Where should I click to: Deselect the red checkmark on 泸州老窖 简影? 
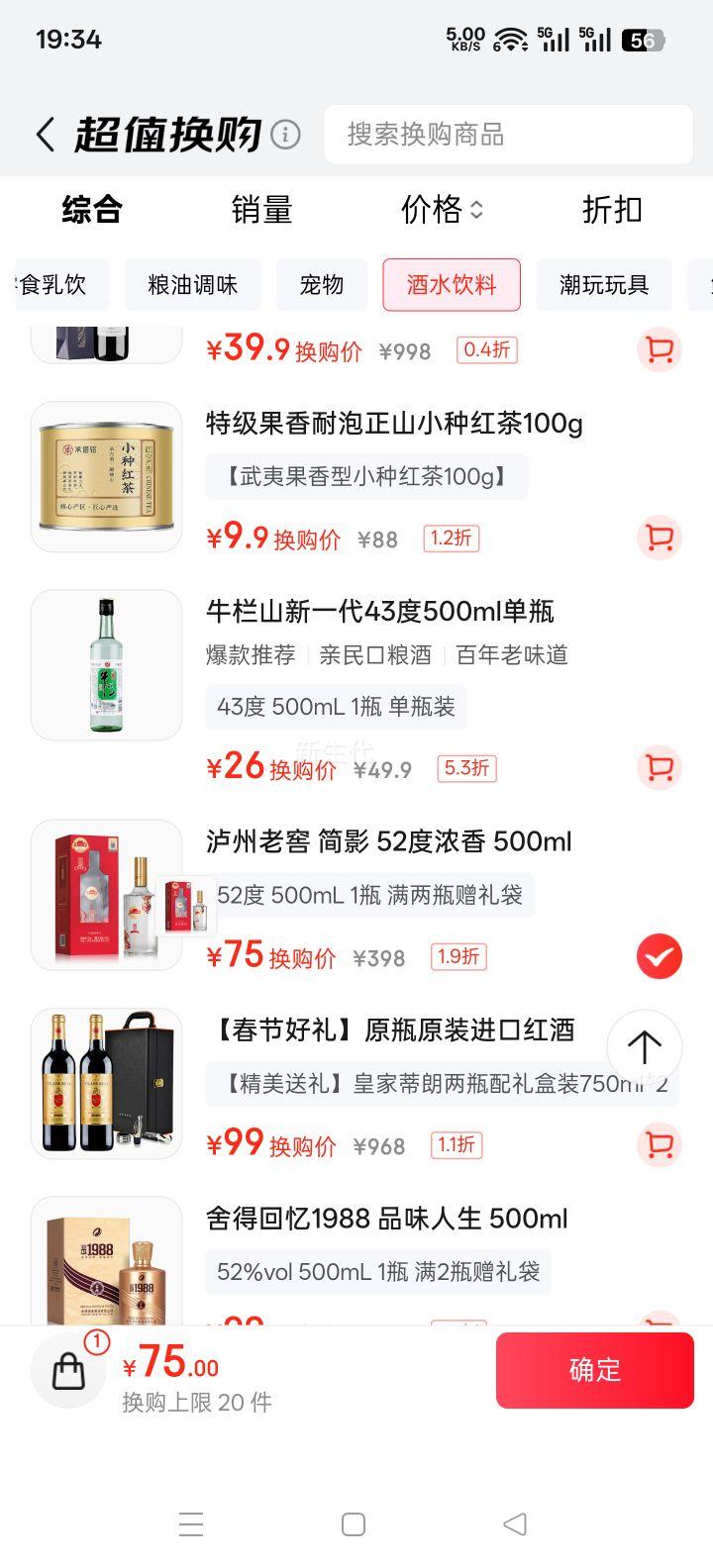pos(659,956)
